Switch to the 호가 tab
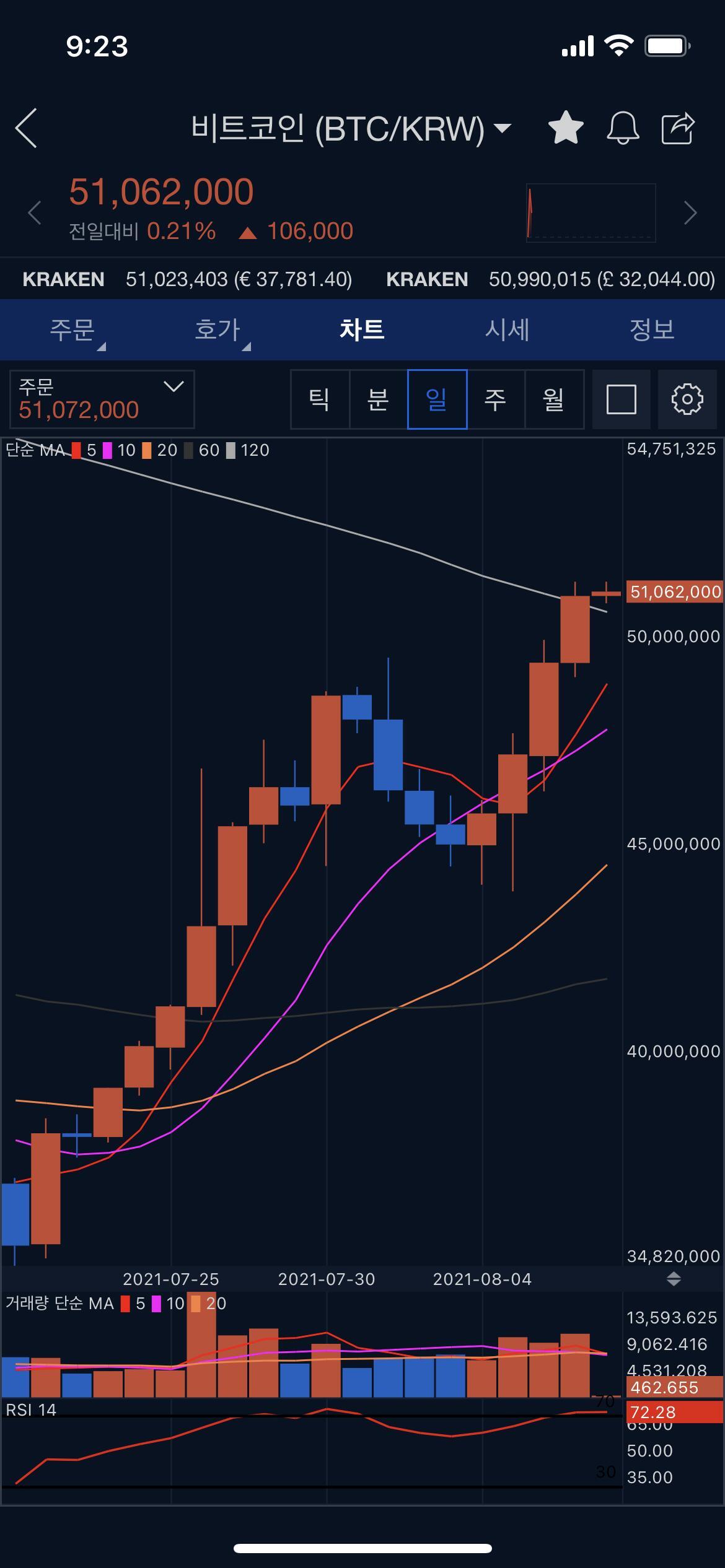Viewport: 725px width, 1568px height. [x=217, y=329]
